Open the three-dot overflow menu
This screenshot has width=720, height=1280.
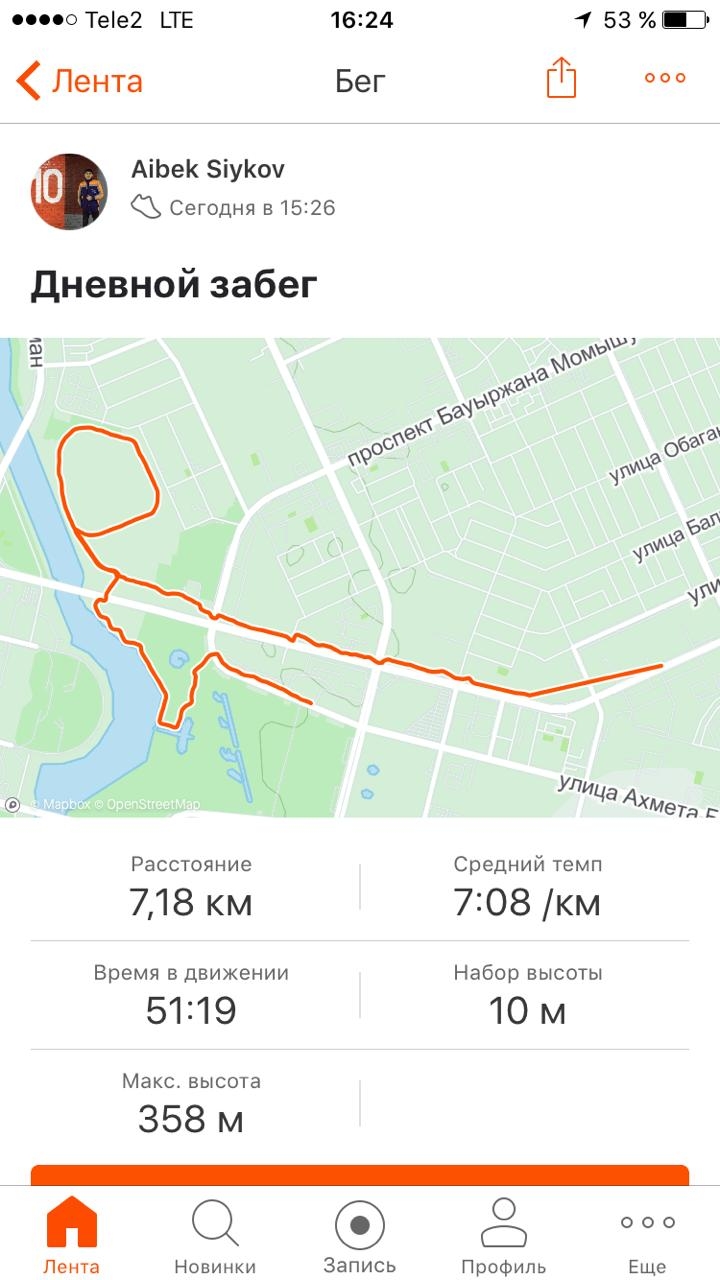pos(665,78)
